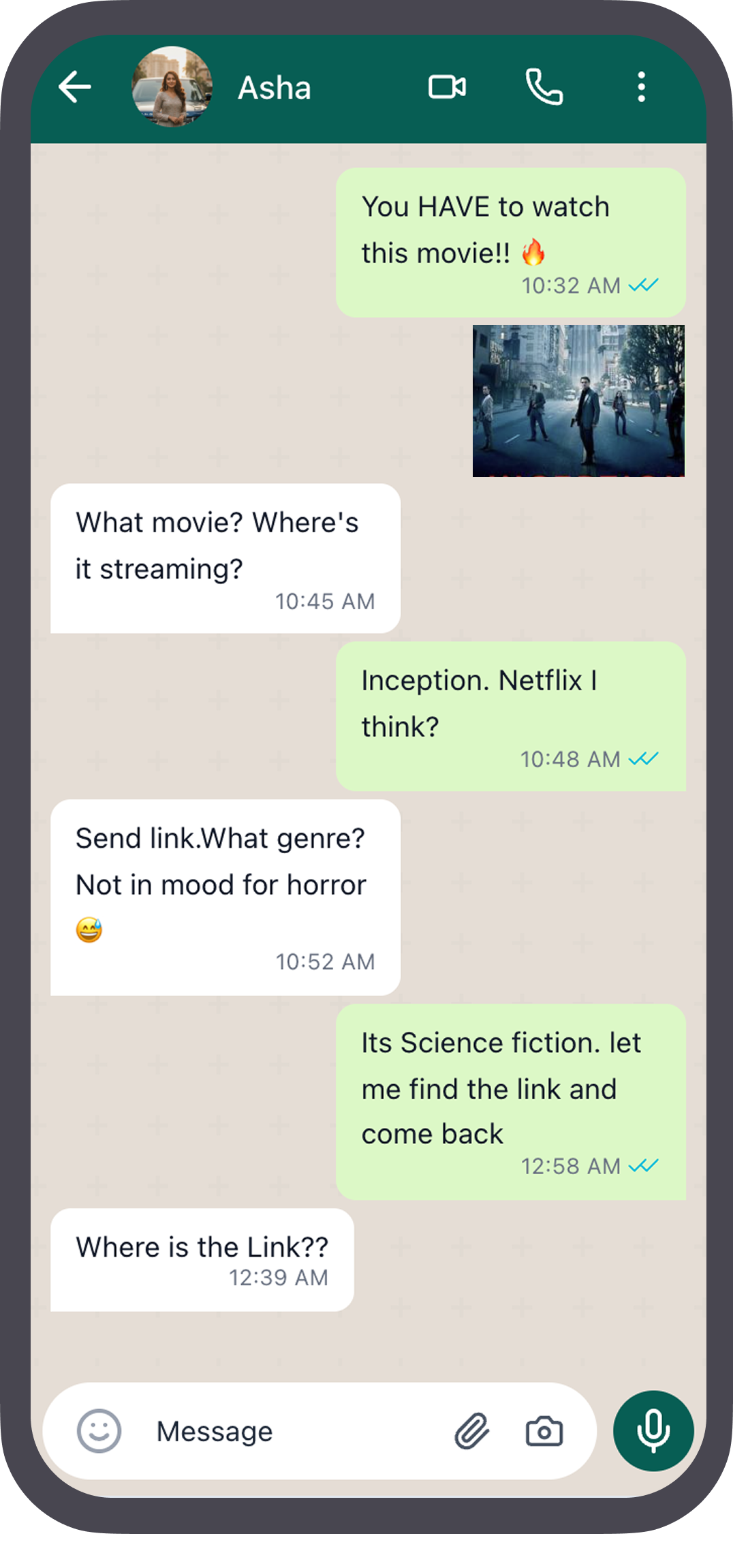Open the attachment paperclip
Screen dimensions: 733x1568
point(473,1432)
